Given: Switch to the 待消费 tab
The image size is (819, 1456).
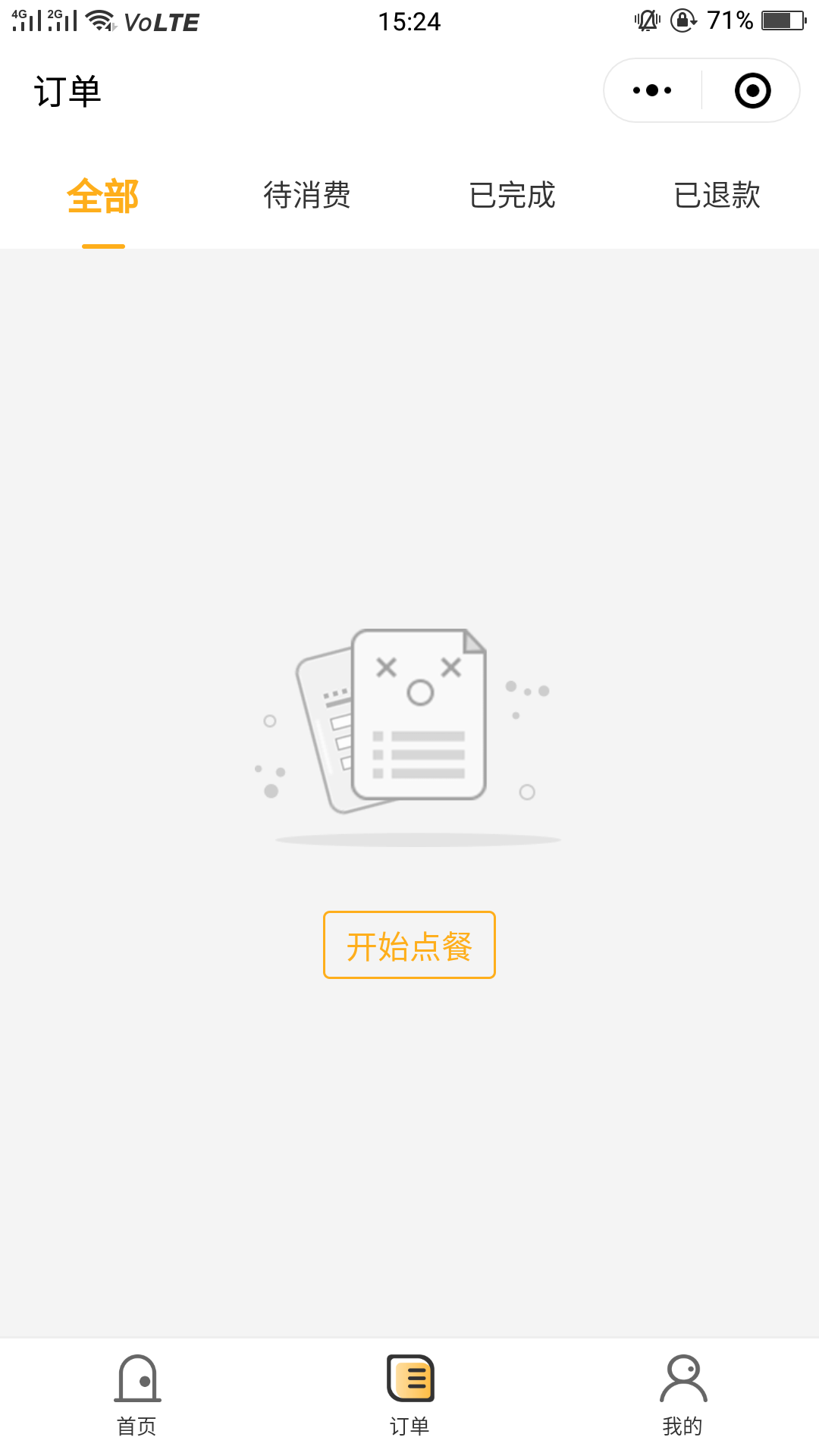Looking at the screenshot, I should pyautogui.click(x=307, y=196).
